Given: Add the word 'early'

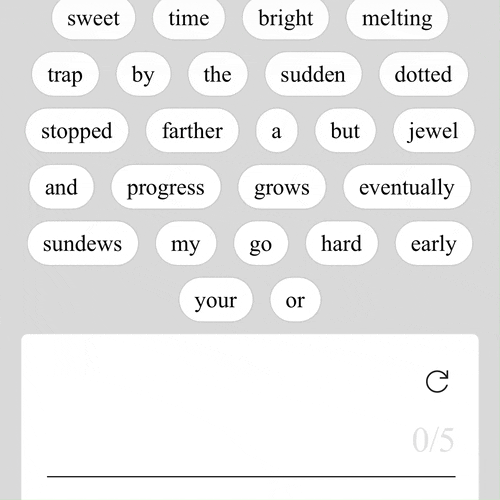Looking at the screenshot, I should (x=434, y=243).
